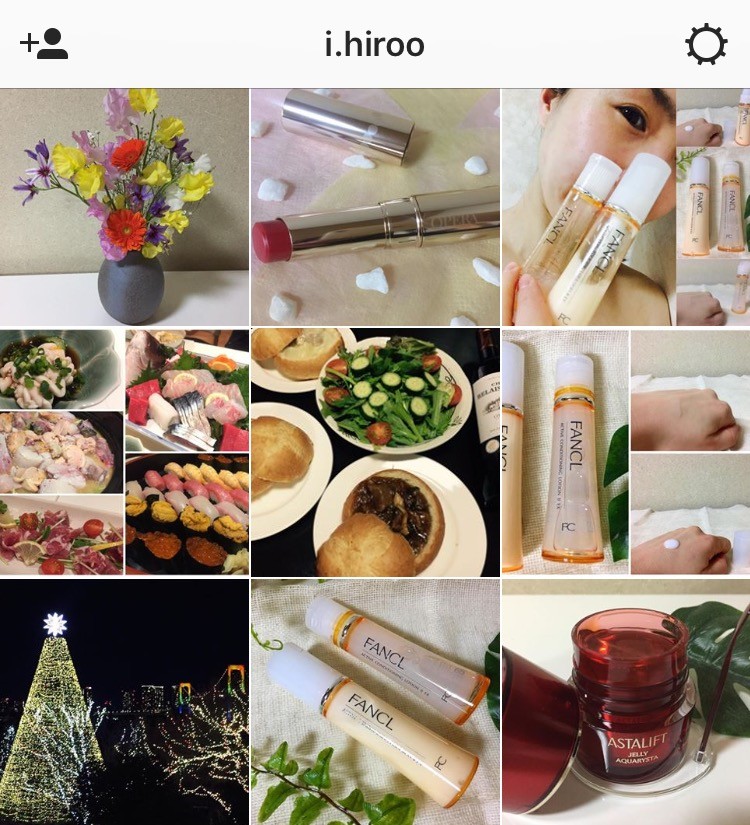View the salad and bread dinner post
Screen dimensions: 750x825
375,452
